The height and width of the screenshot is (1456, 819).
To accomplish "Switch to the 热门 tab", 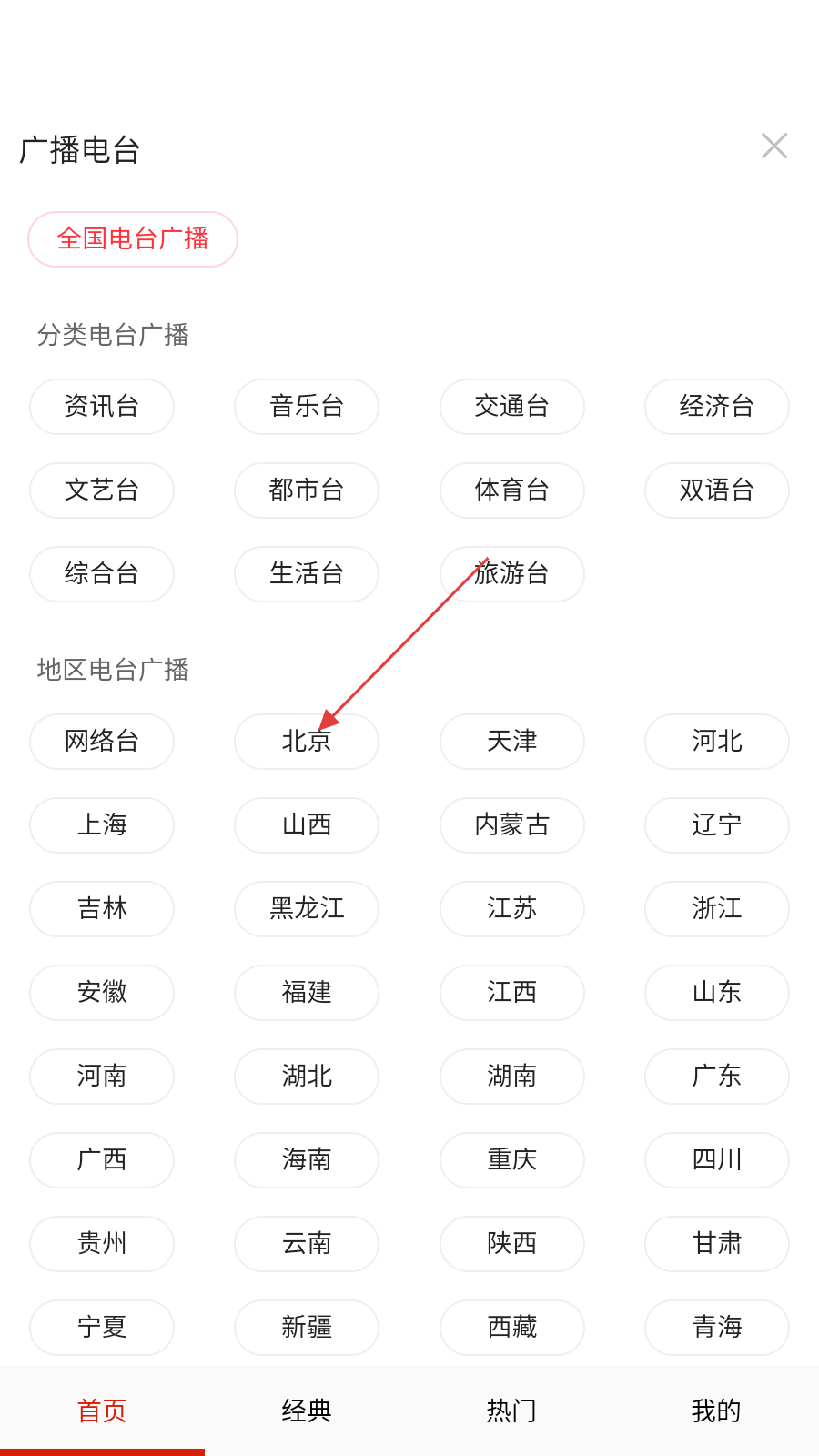I will click(511, 1410).
